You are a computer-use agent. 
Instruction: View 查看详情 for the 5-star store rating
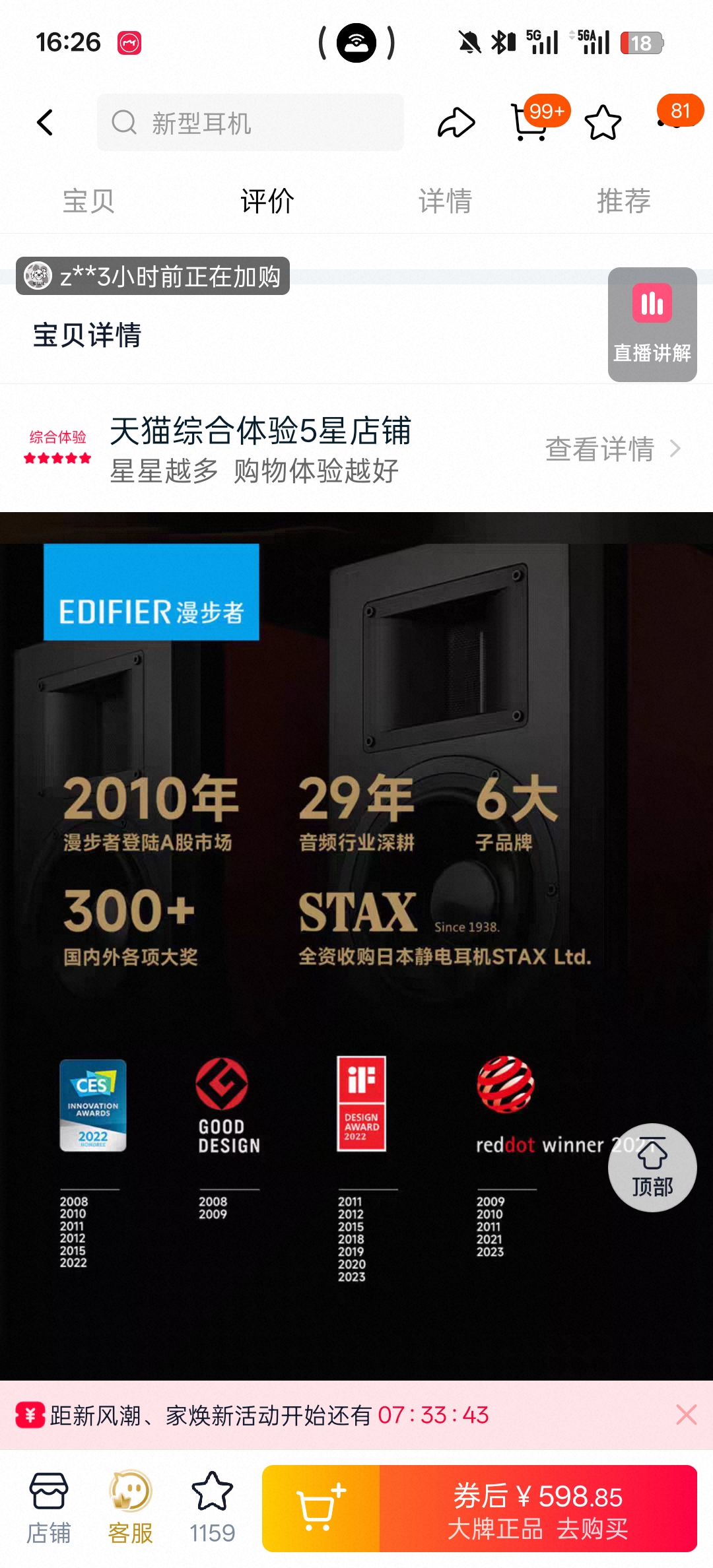[611, 449]
